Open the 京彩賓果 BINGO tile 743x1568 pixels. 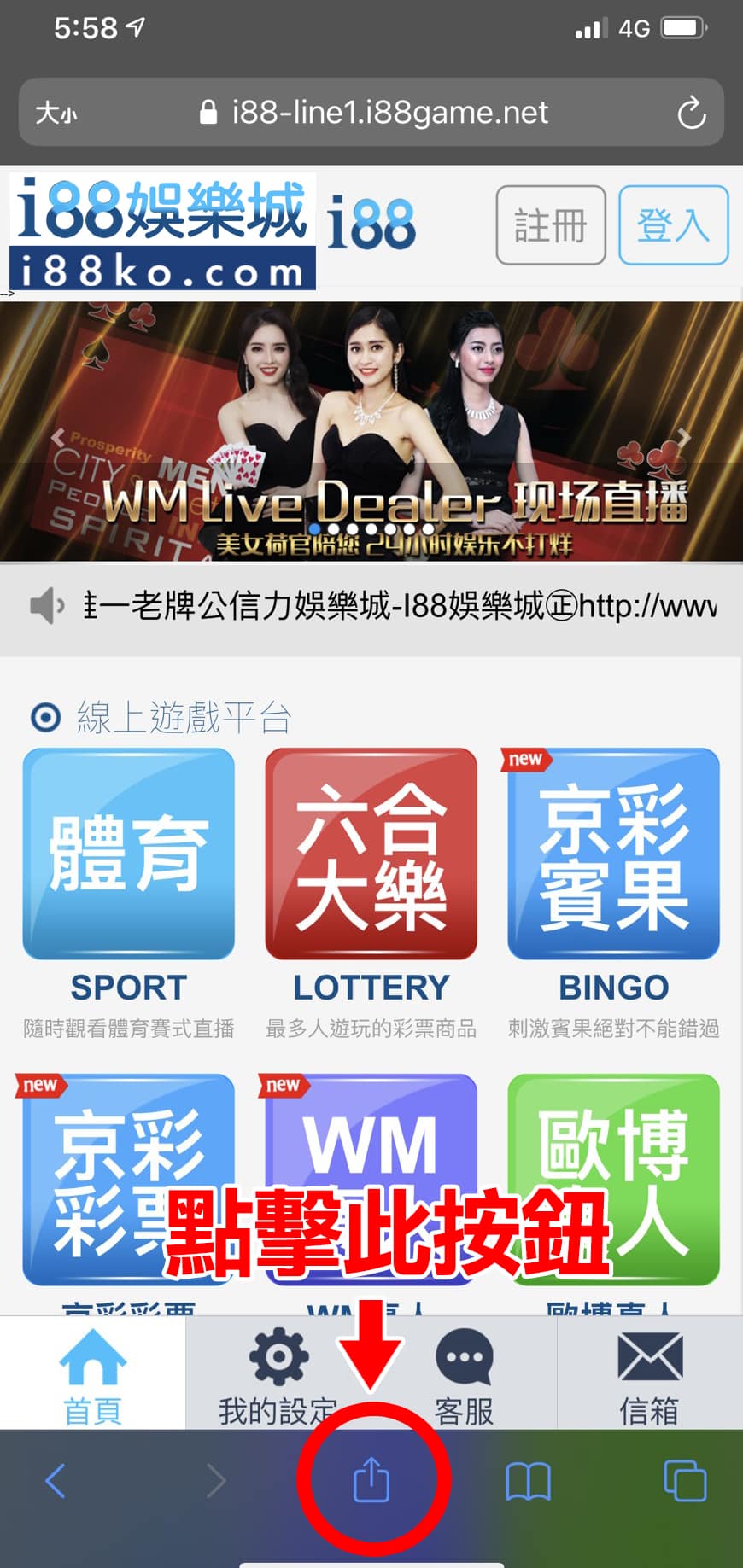pos(613,854)
